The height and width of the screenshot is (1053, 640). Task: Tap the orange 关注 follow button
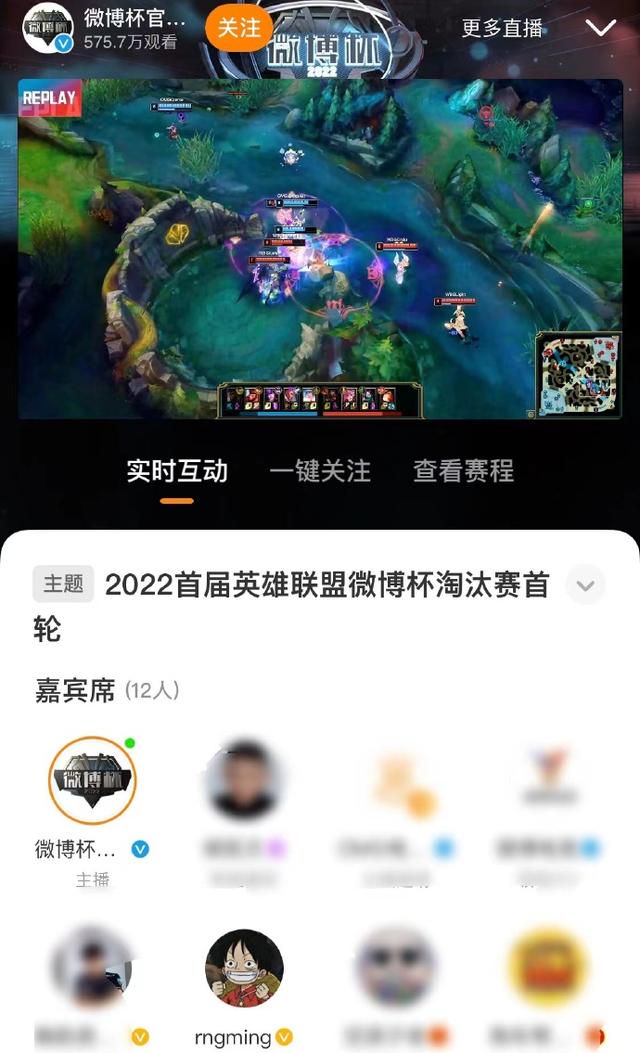click(x=238, y=28)
